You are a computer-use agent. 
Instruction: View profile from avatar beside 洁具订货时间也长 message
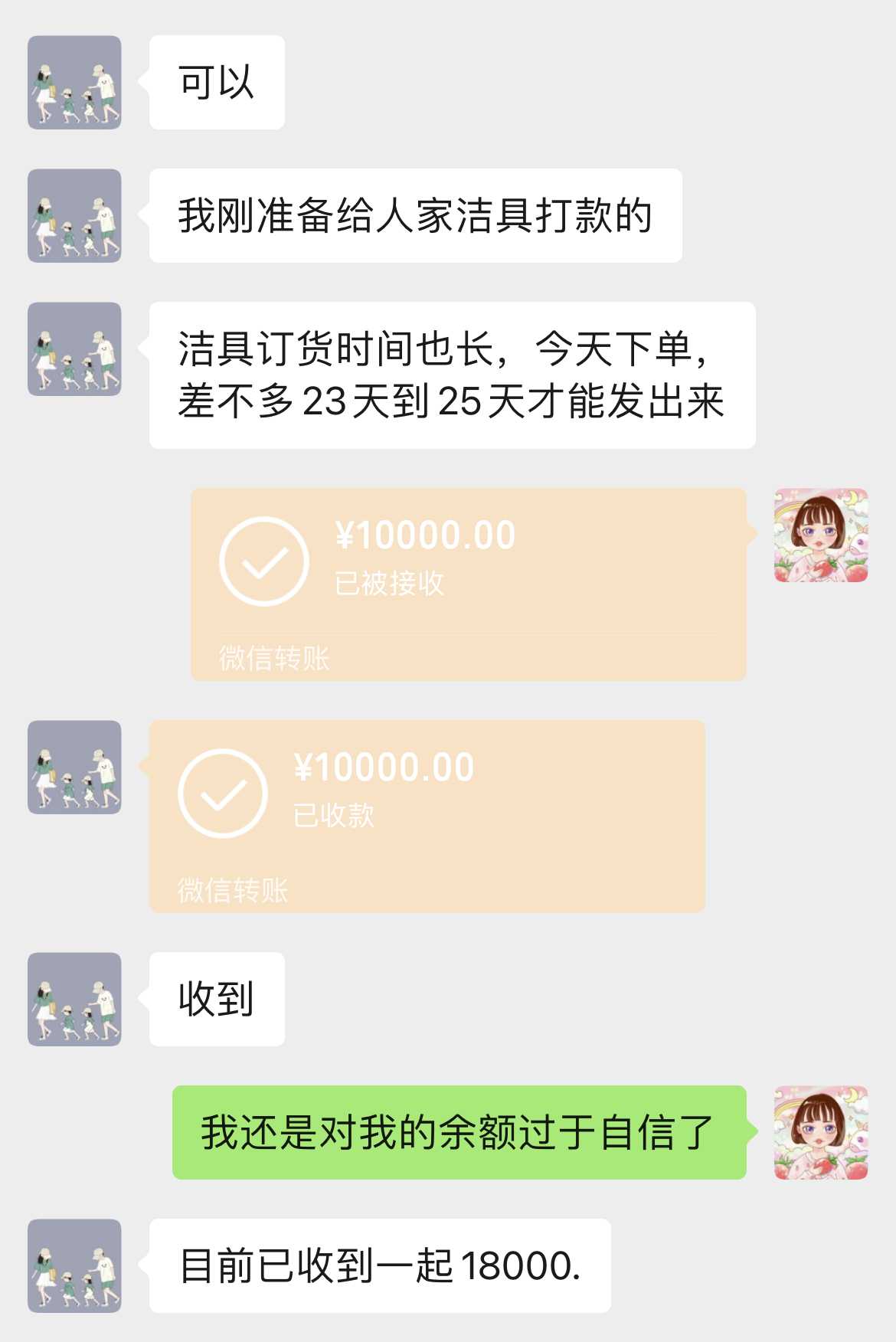(74, 349)
